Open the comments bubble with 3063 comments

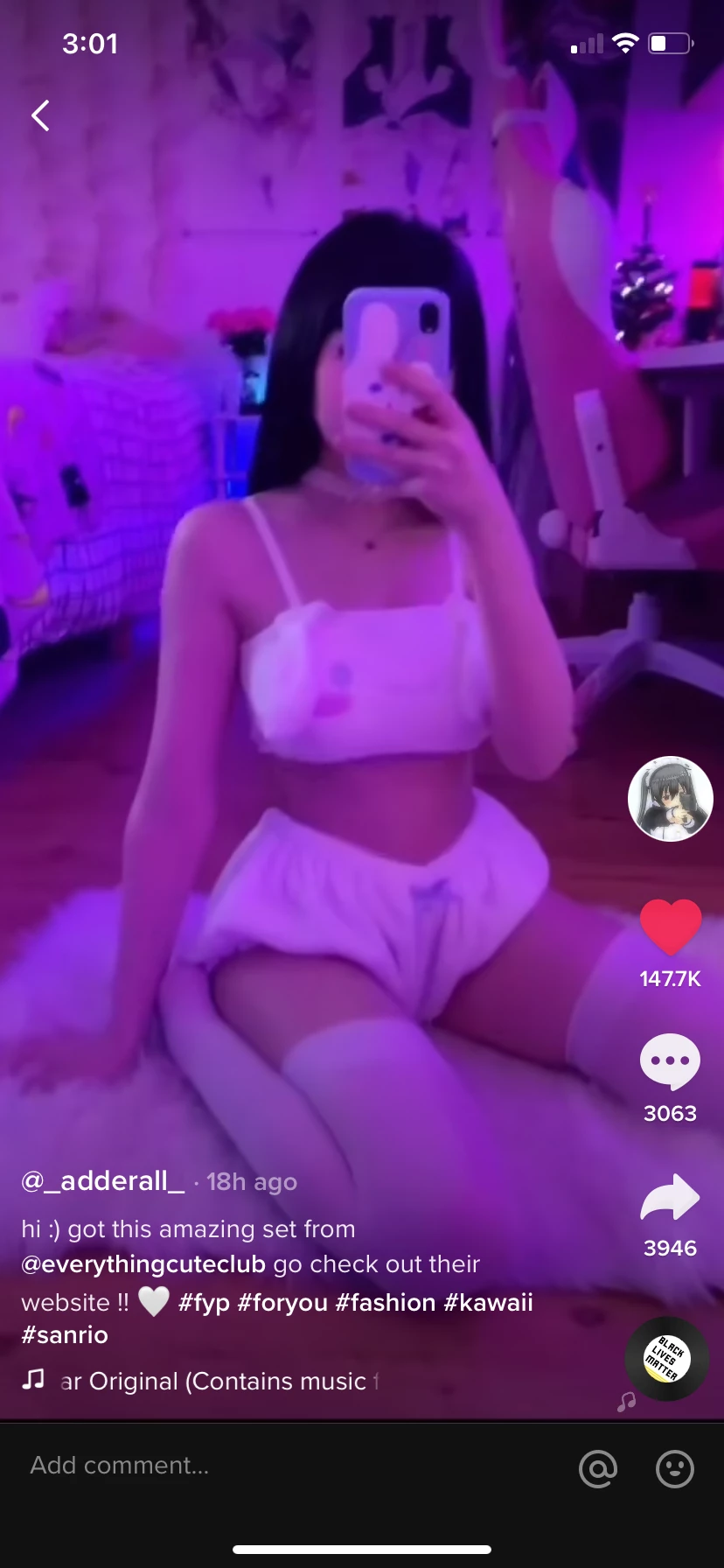tap(670, 1061)
